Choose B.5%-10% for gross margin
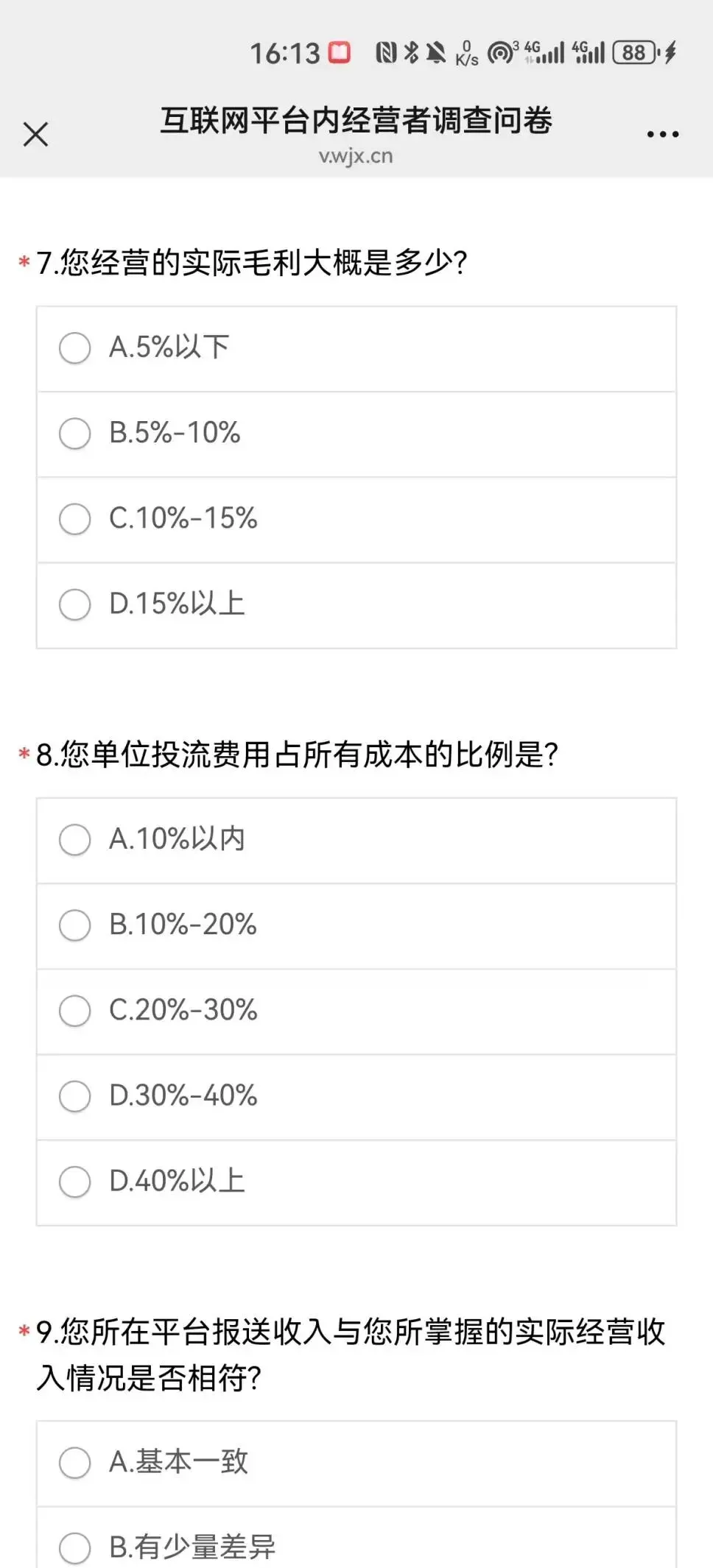Image resolution: width=713 pixels, height=1568 pixels. tap(75, 434)
